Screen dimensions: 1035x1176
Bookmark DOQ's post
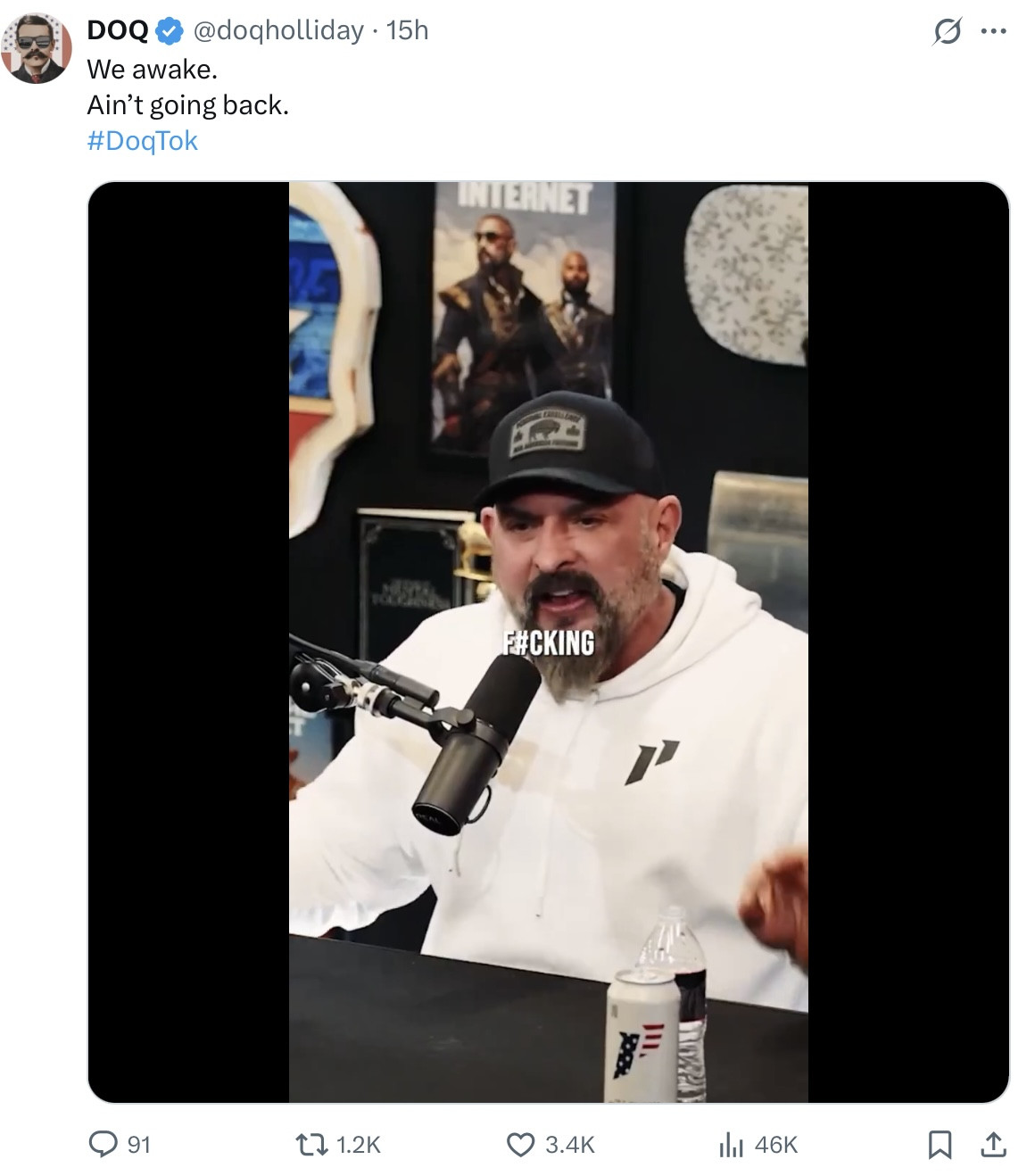(939, 1144)
